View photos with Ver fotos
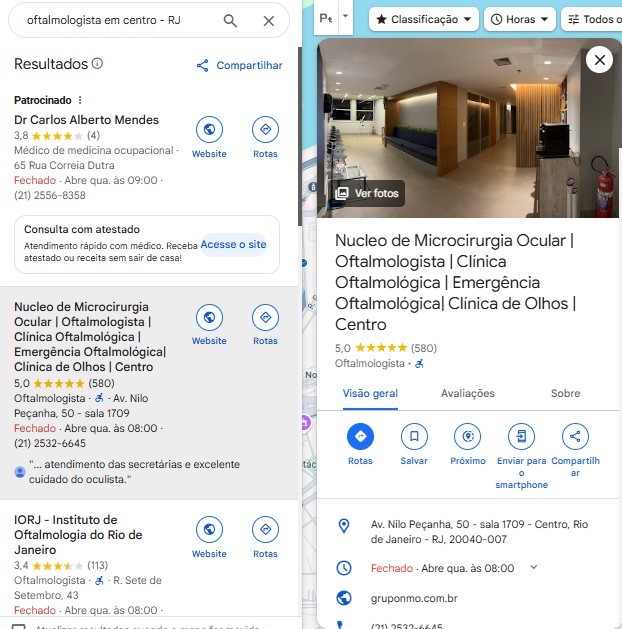Image resolution: width=622 pixels, height=629 pixels. point(367,193)
